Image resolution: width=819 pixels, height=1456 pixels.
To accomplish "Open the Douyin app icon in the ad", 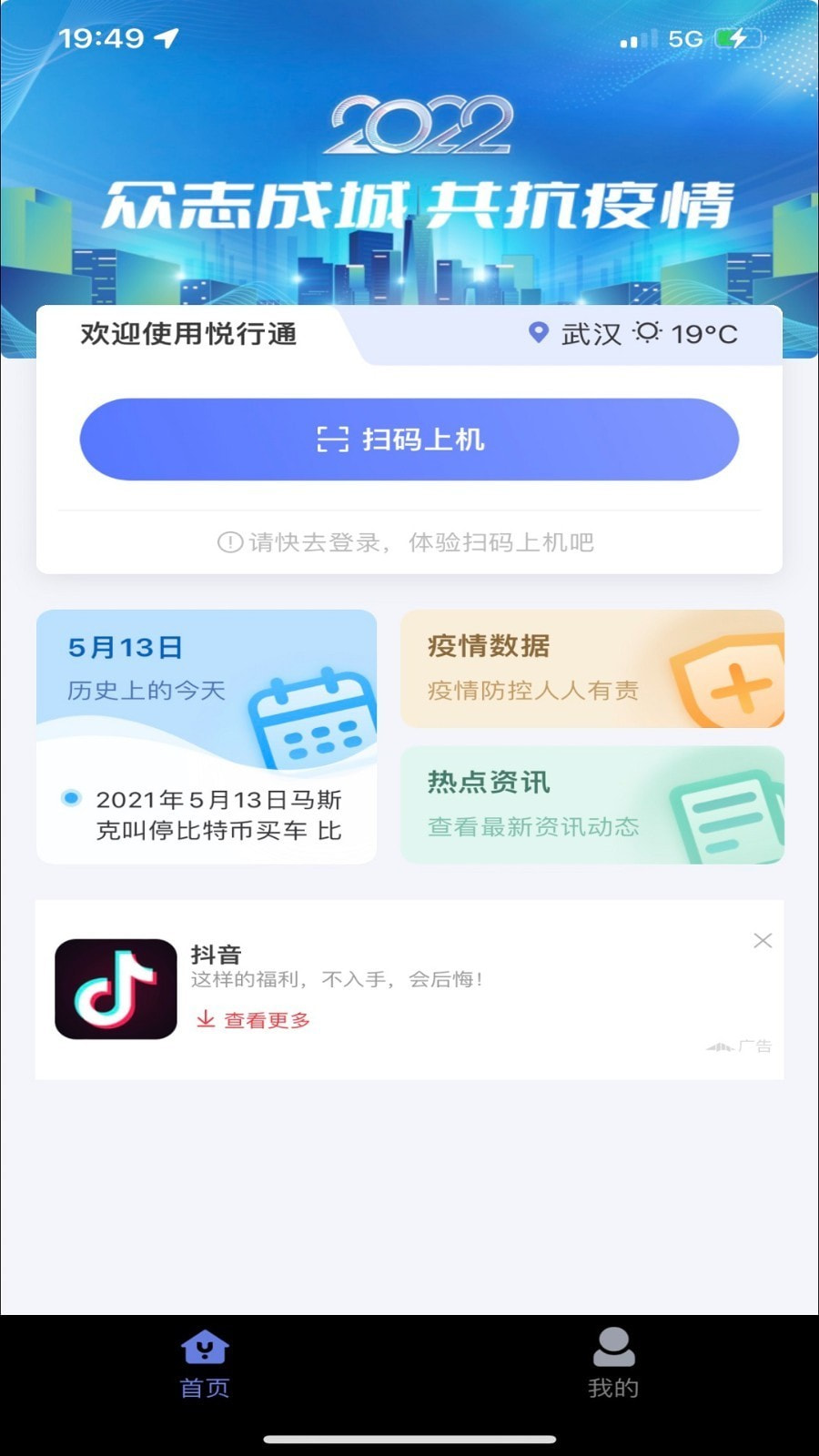I will (x=116, y=988).
